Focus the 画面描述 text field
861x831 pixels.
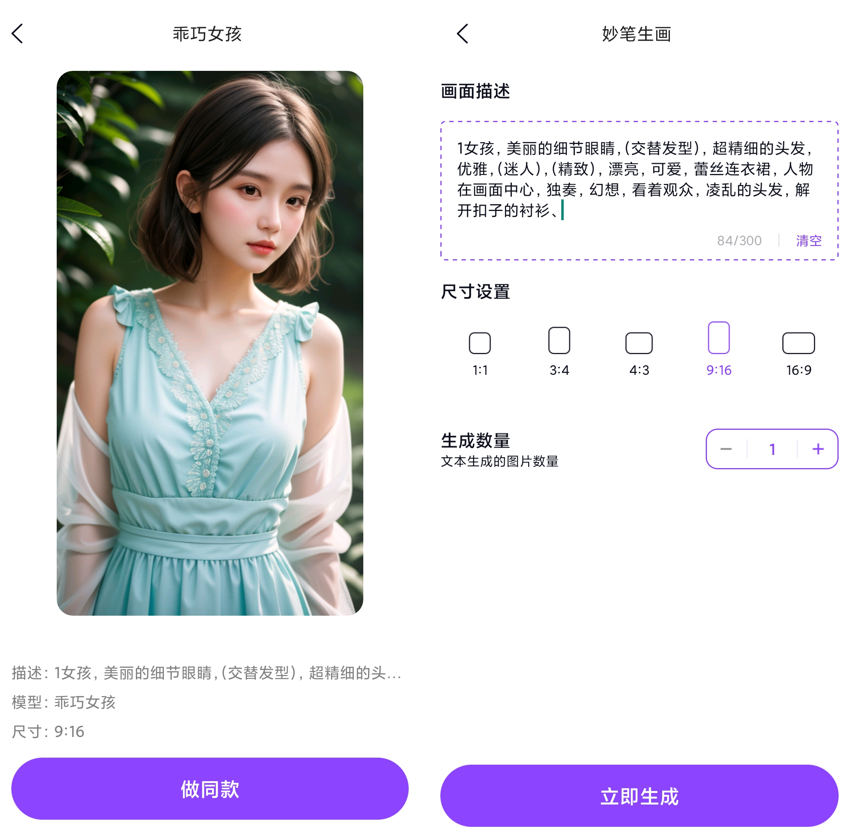coord(639,180)
